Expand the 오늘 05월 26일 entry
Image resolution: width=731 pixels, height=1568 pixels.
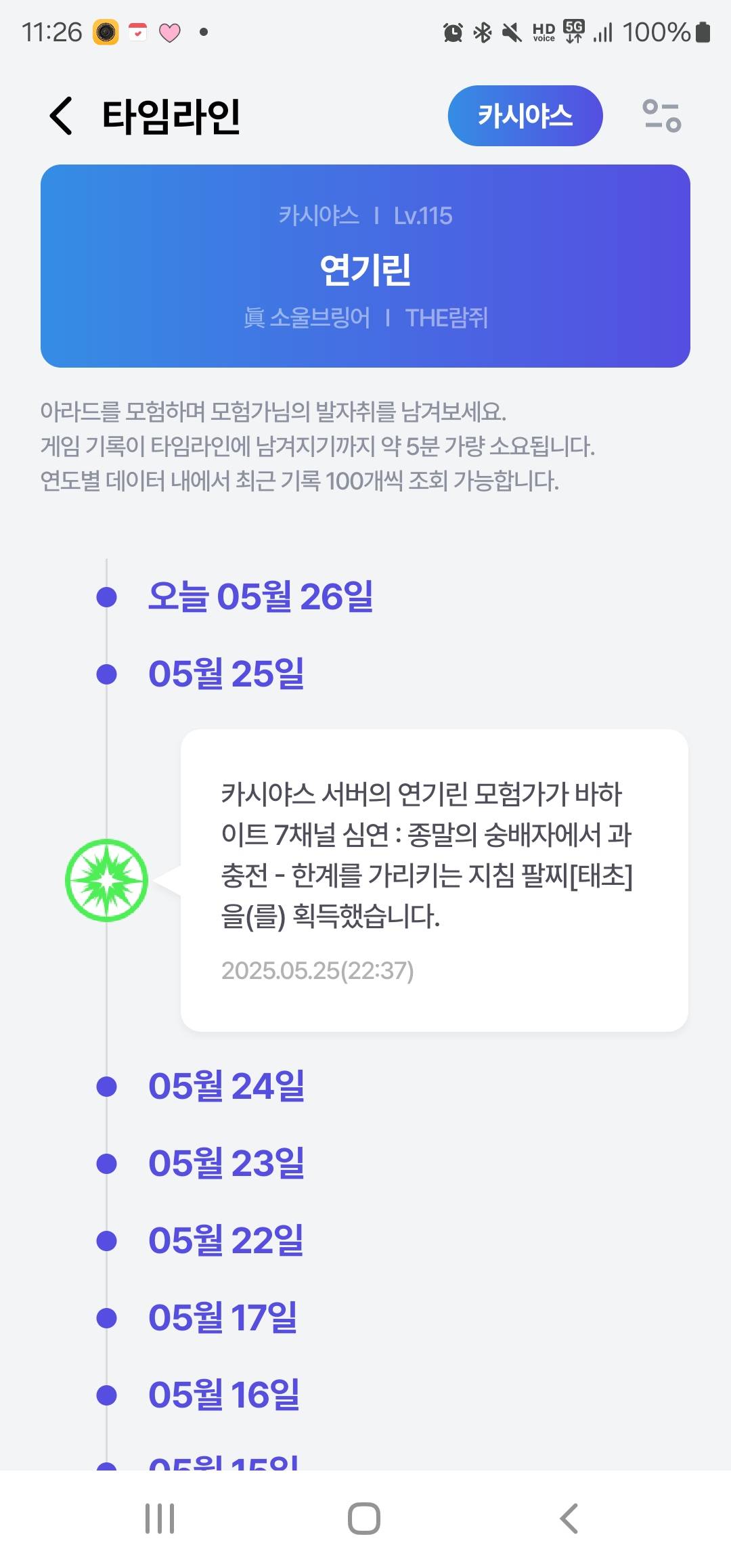tap(261, 596)
